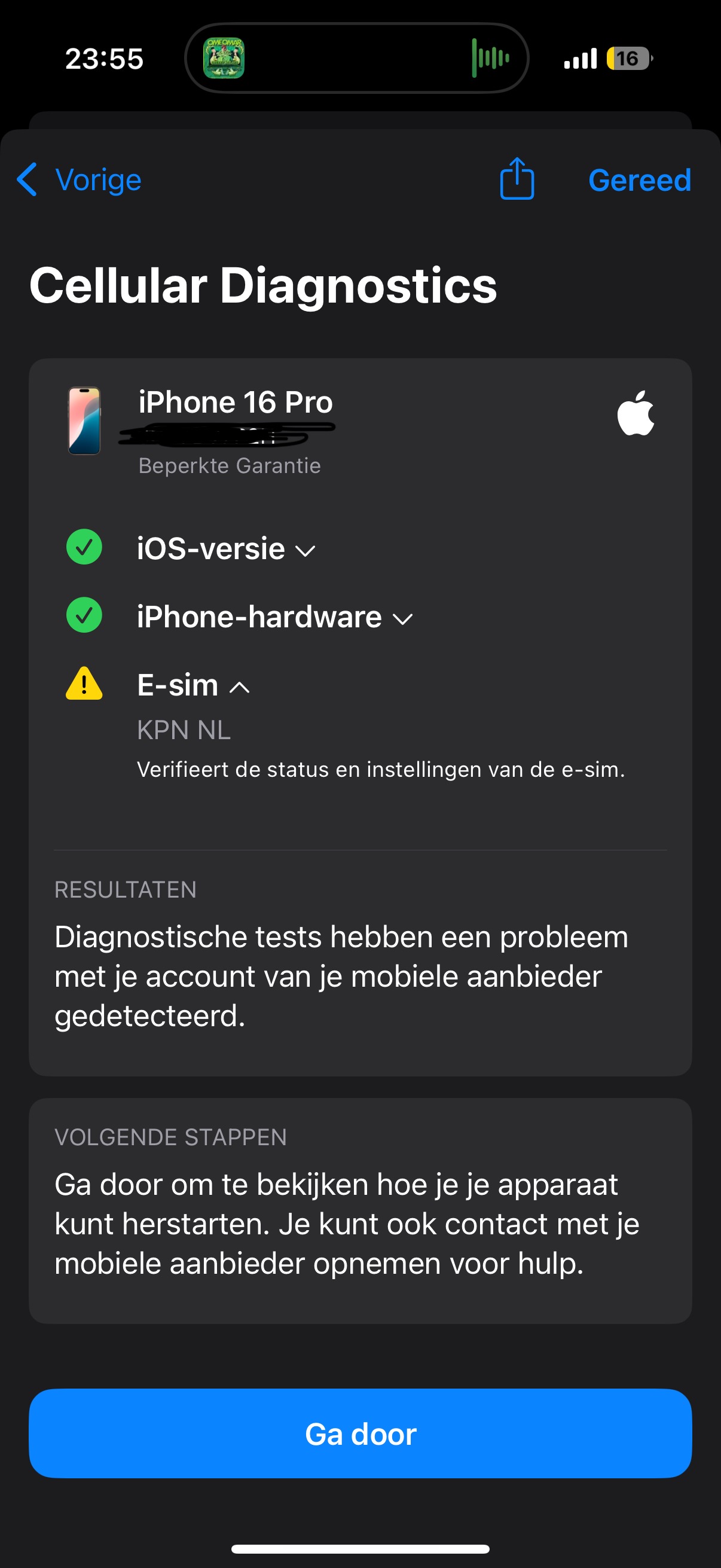Expand the iPhone-hardware section
The width and height of the screenshot is (721, 1568).
[x=274, y=617]
